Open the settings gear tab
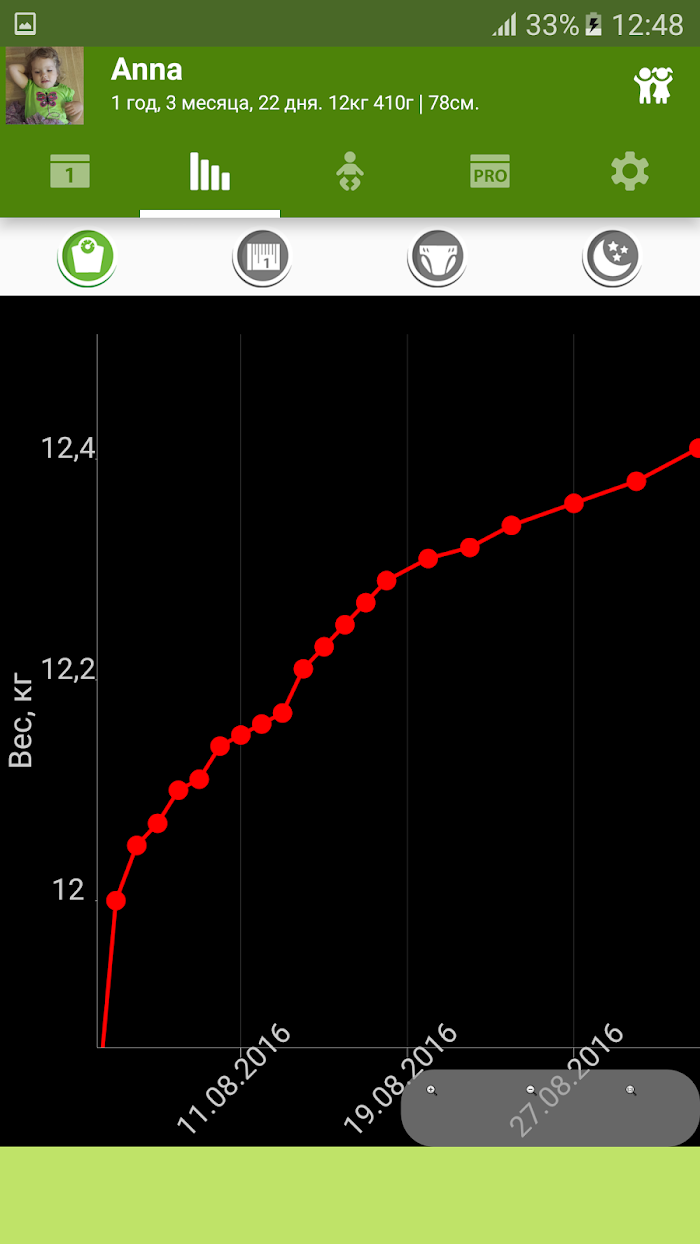 point(630,172)
